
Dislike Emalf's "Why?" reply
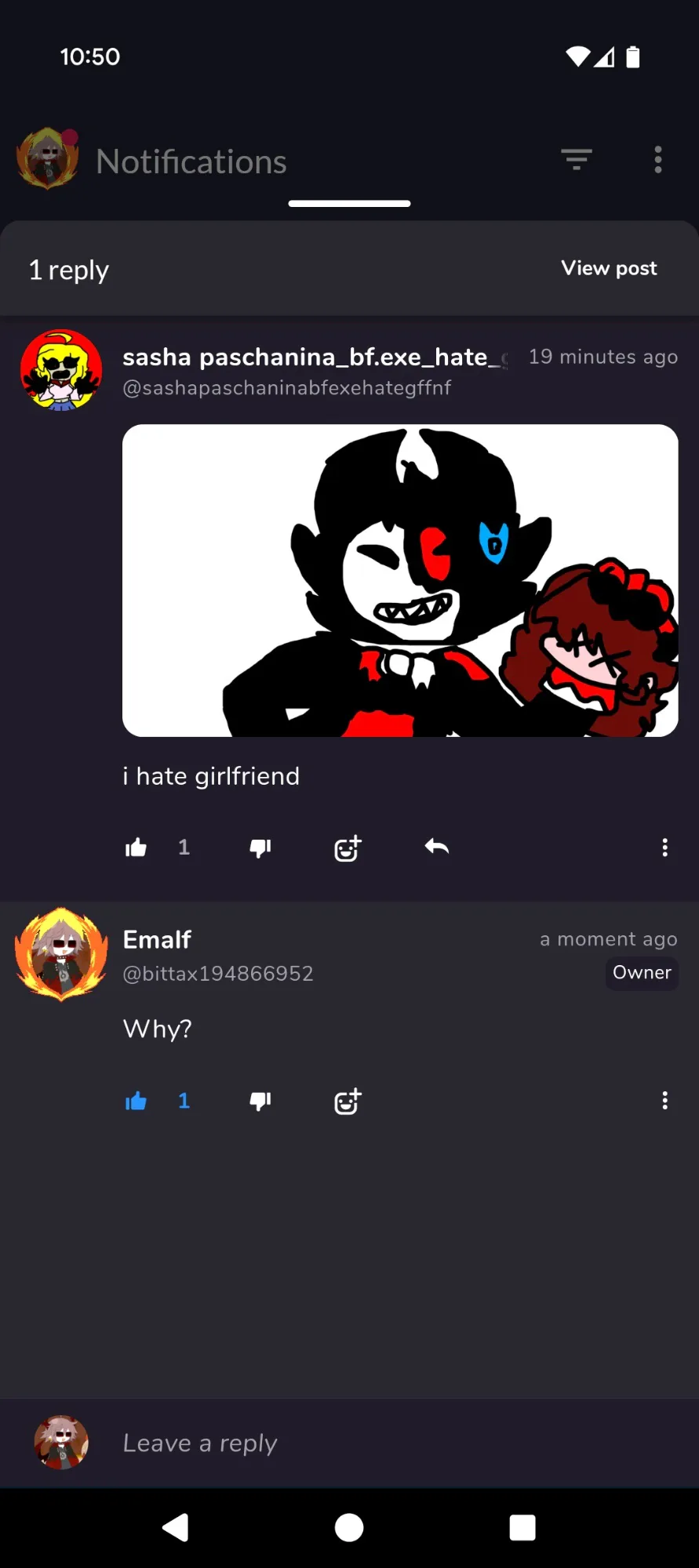(260, 1102)
